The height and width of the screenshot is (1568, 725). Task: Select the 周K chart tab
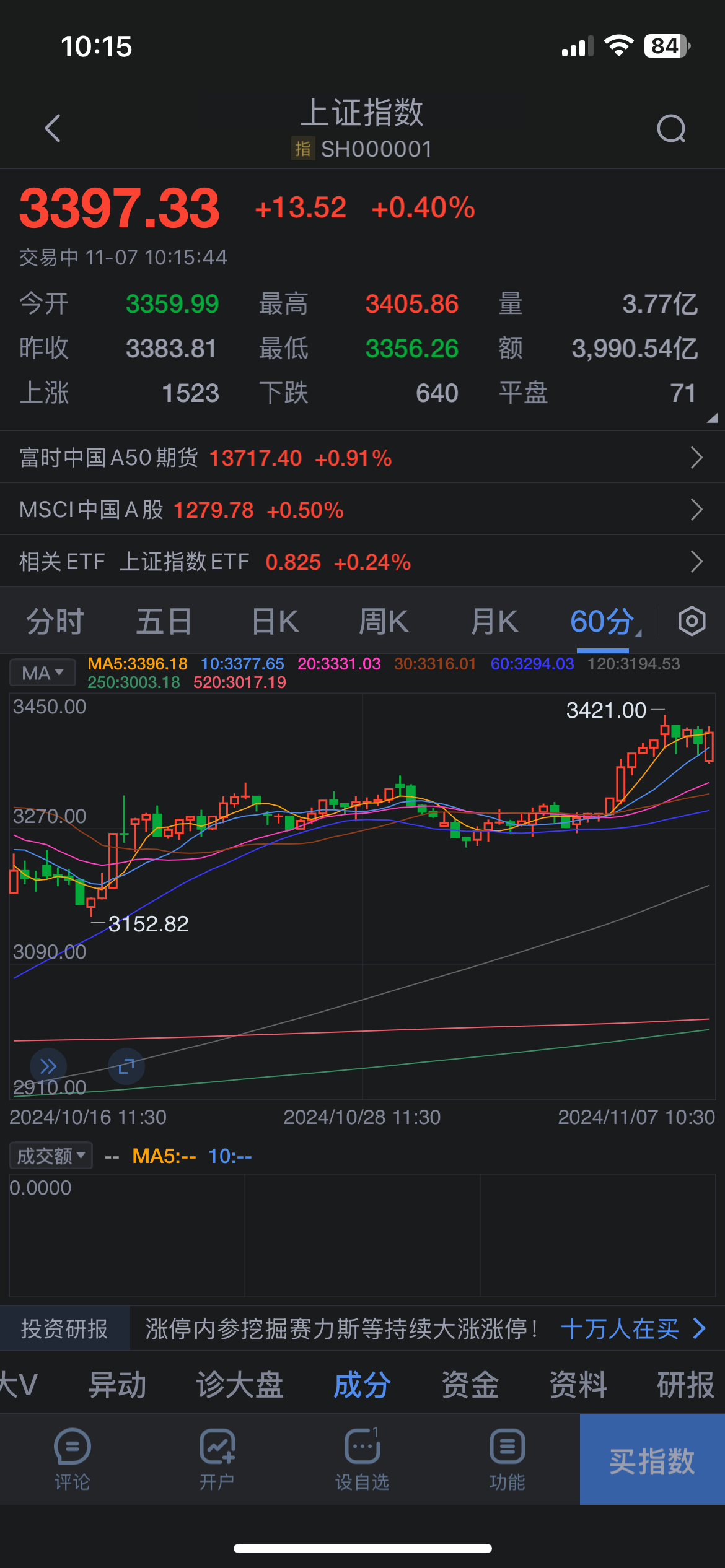coord(384,621)
